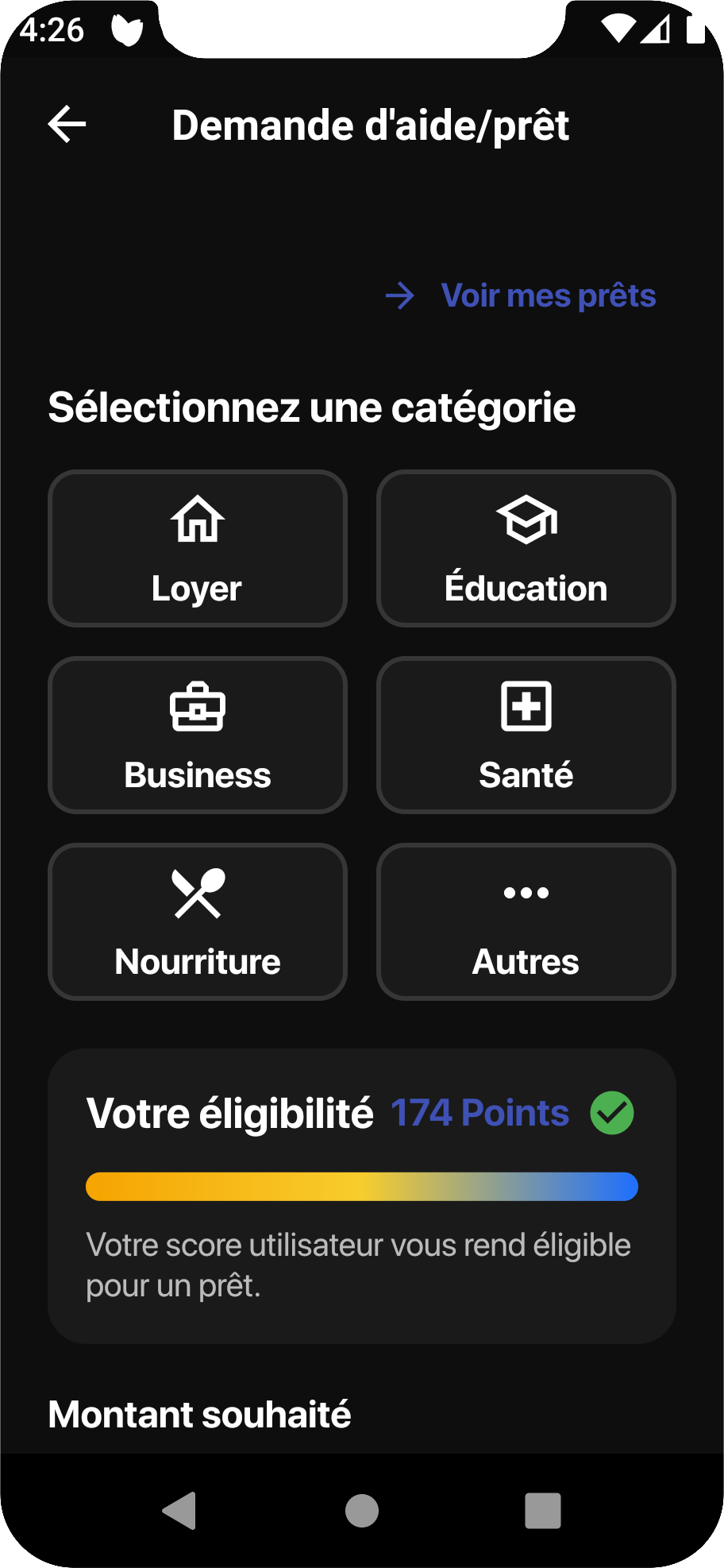Pick the Business category

pyautogui.click(x=198, y=736)
